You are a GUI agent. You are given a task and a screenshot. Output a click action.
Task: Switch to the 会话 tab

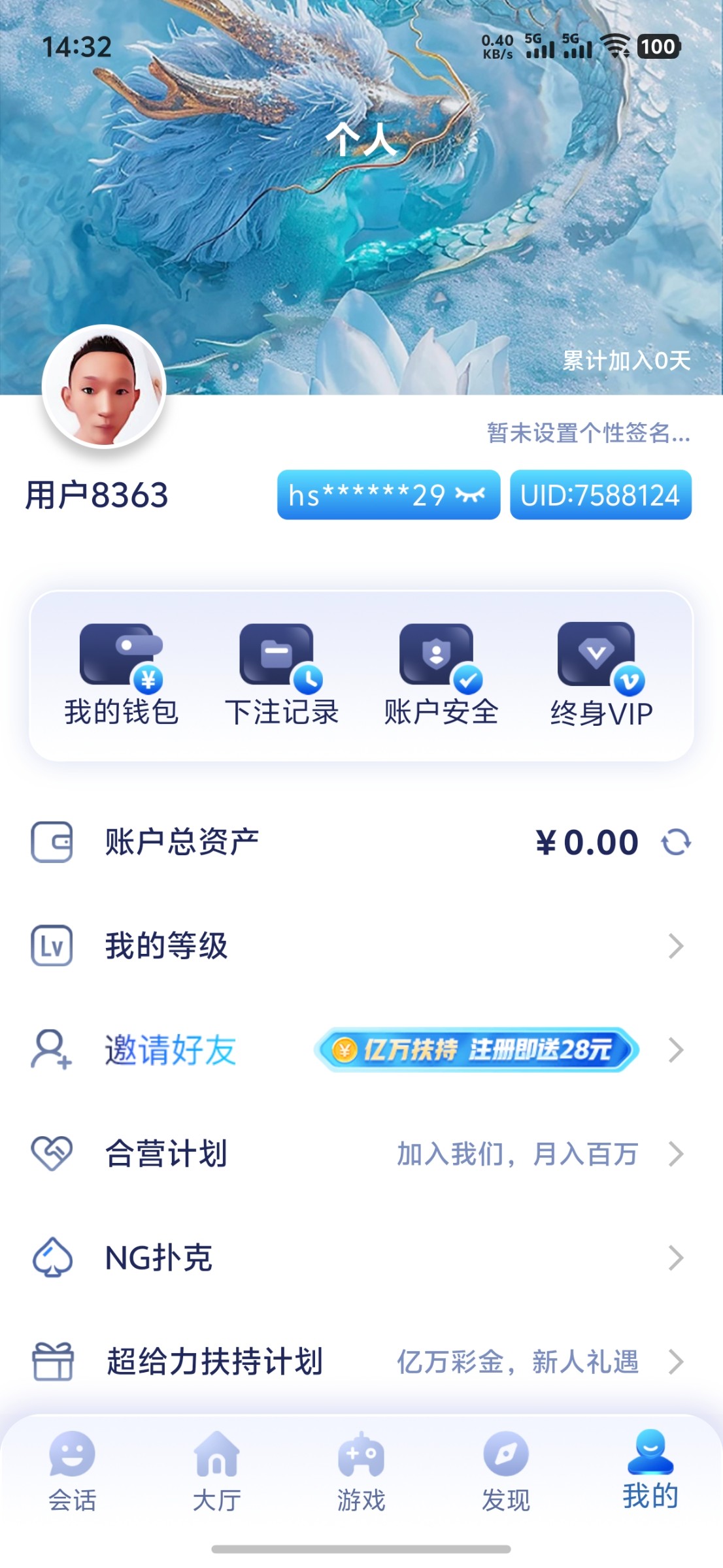tap(72, 1471)
